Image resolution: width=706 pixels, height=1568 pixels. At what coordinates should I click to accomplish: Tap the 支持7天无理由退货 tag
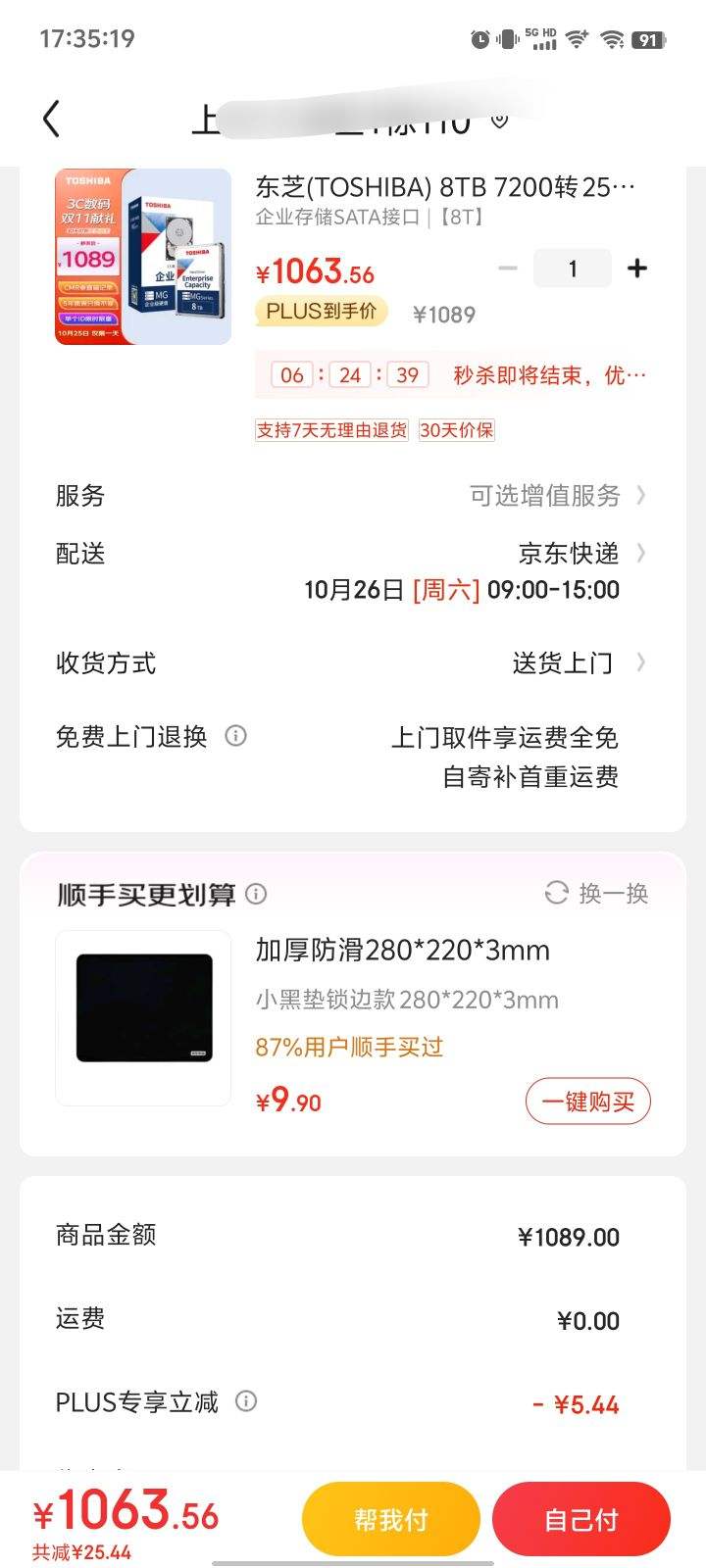(332, 429)
